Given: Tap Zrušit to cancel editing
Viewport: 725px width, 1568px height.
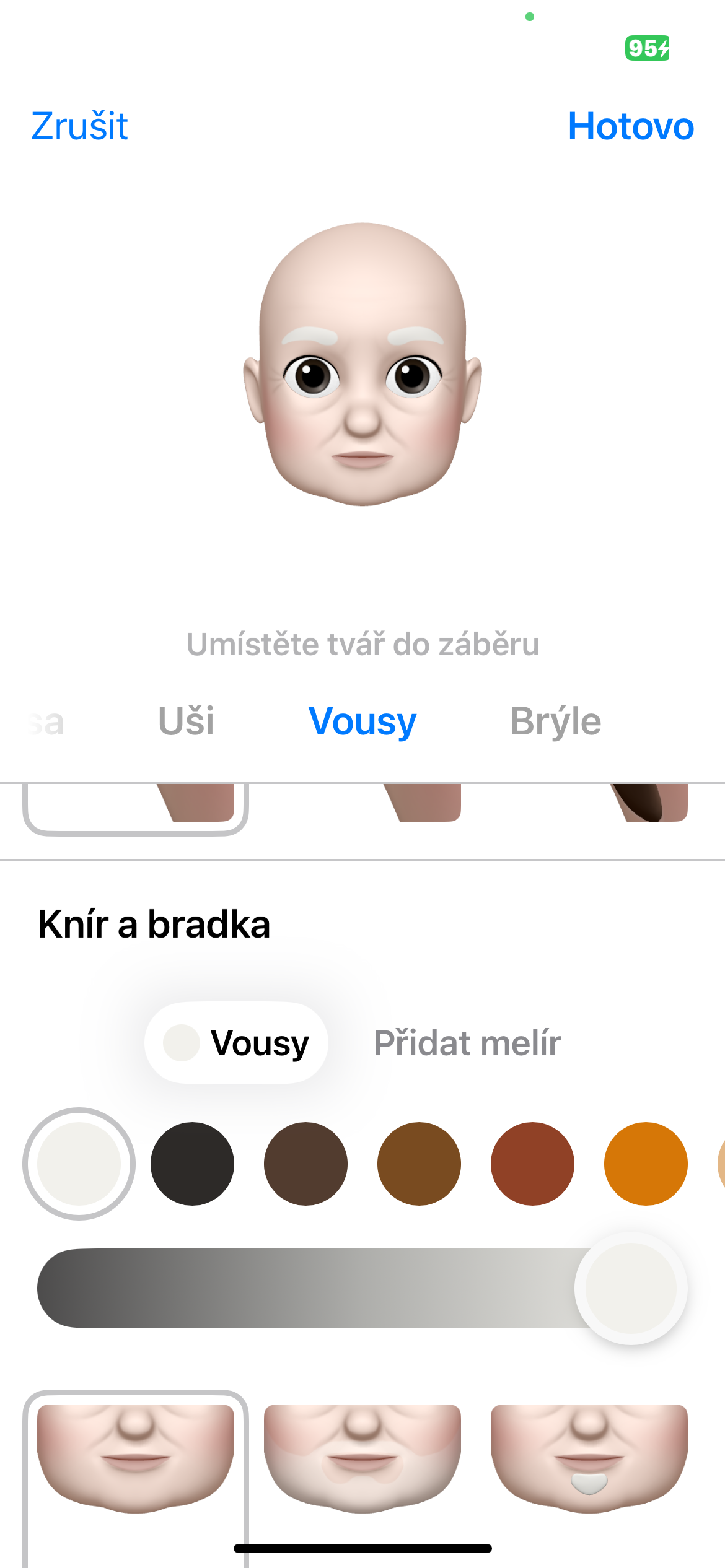Looking at the screenshot, I should pos(79,126).
